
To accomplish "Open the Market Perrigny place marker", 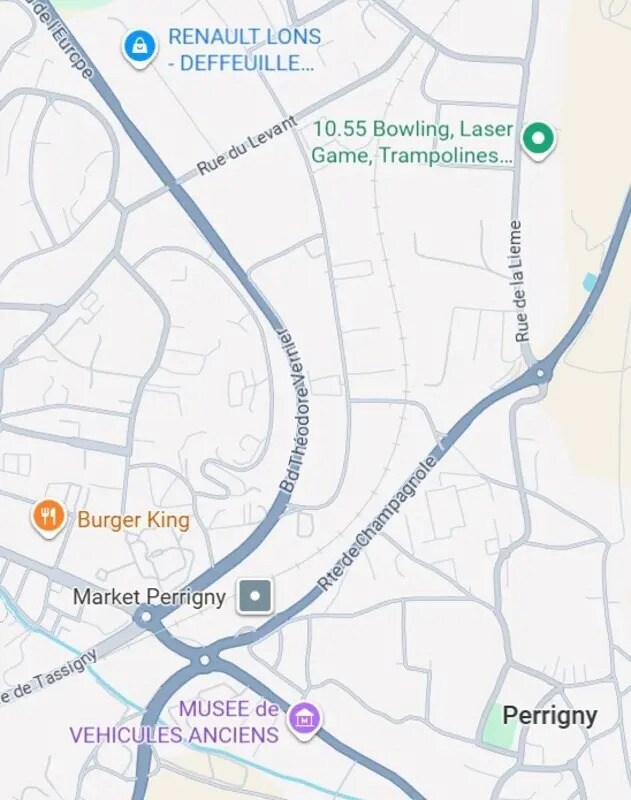I will click(x=255, y=597).
